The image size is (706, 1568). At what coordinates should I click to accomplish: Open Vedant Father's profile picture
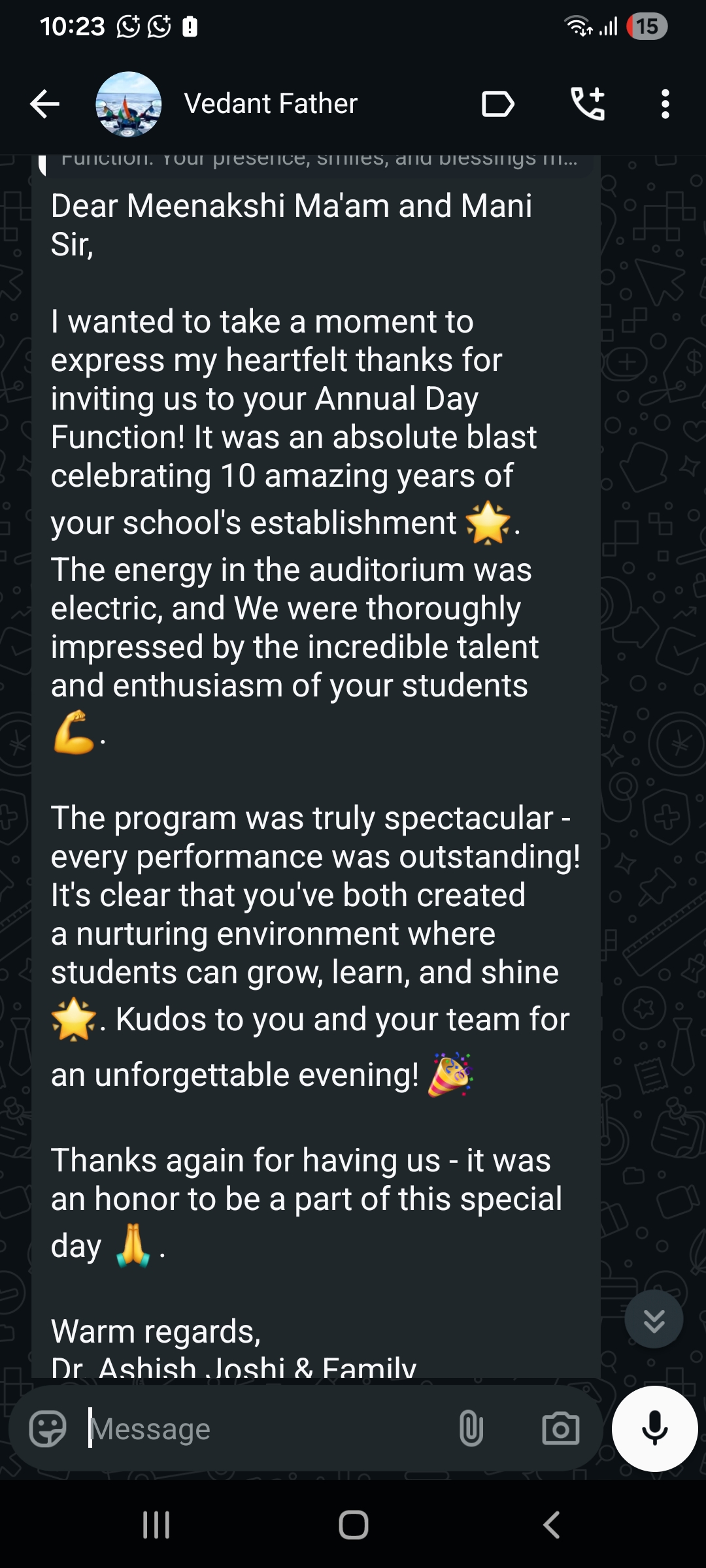click(129, 105)
